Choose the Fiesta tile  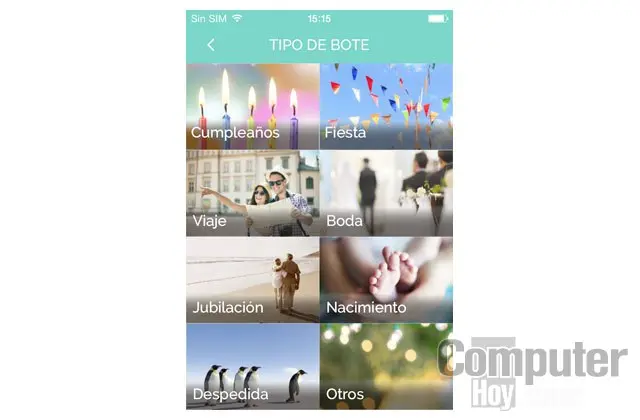[386, 107]
